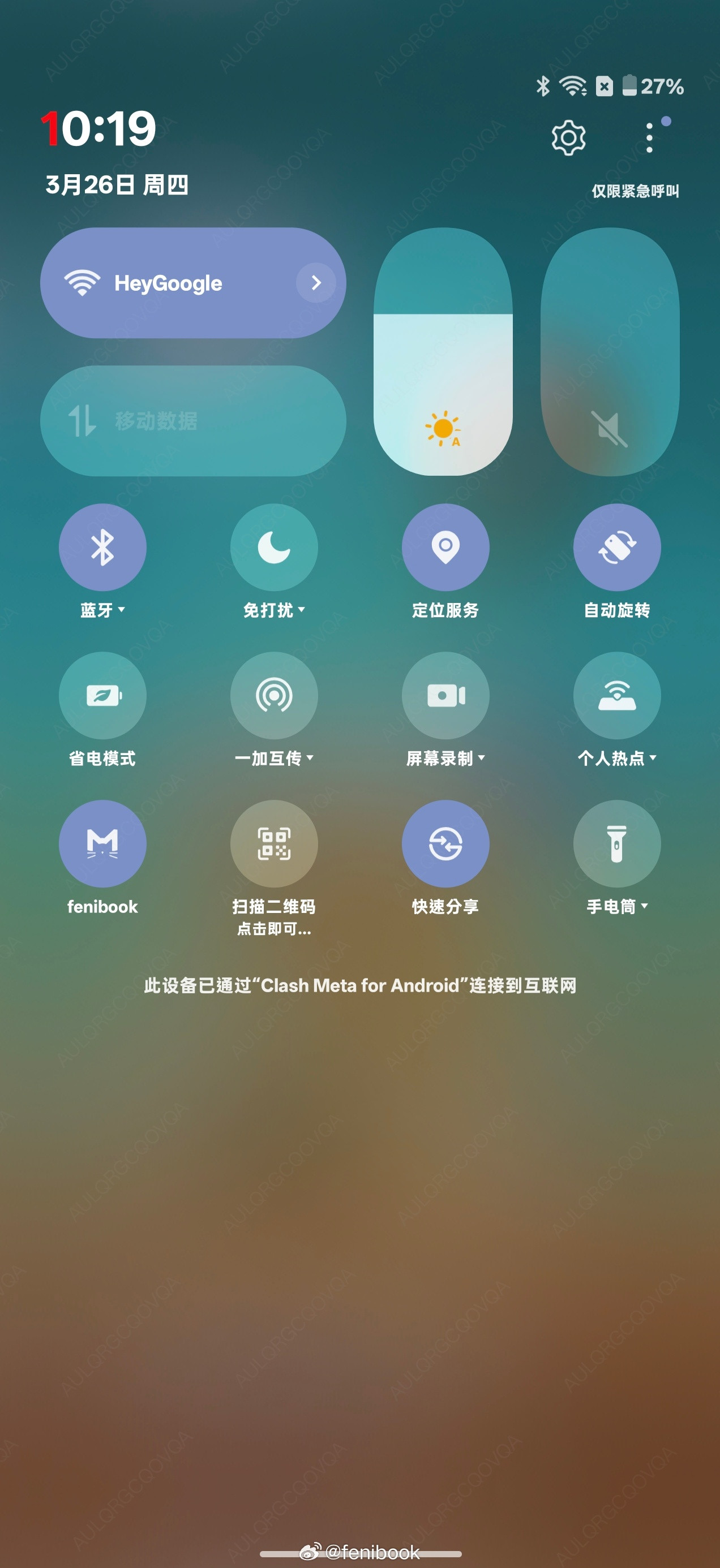Expand personal hotspot options (个人热点)
720x1568 pixels.
[x=654, y=759]
